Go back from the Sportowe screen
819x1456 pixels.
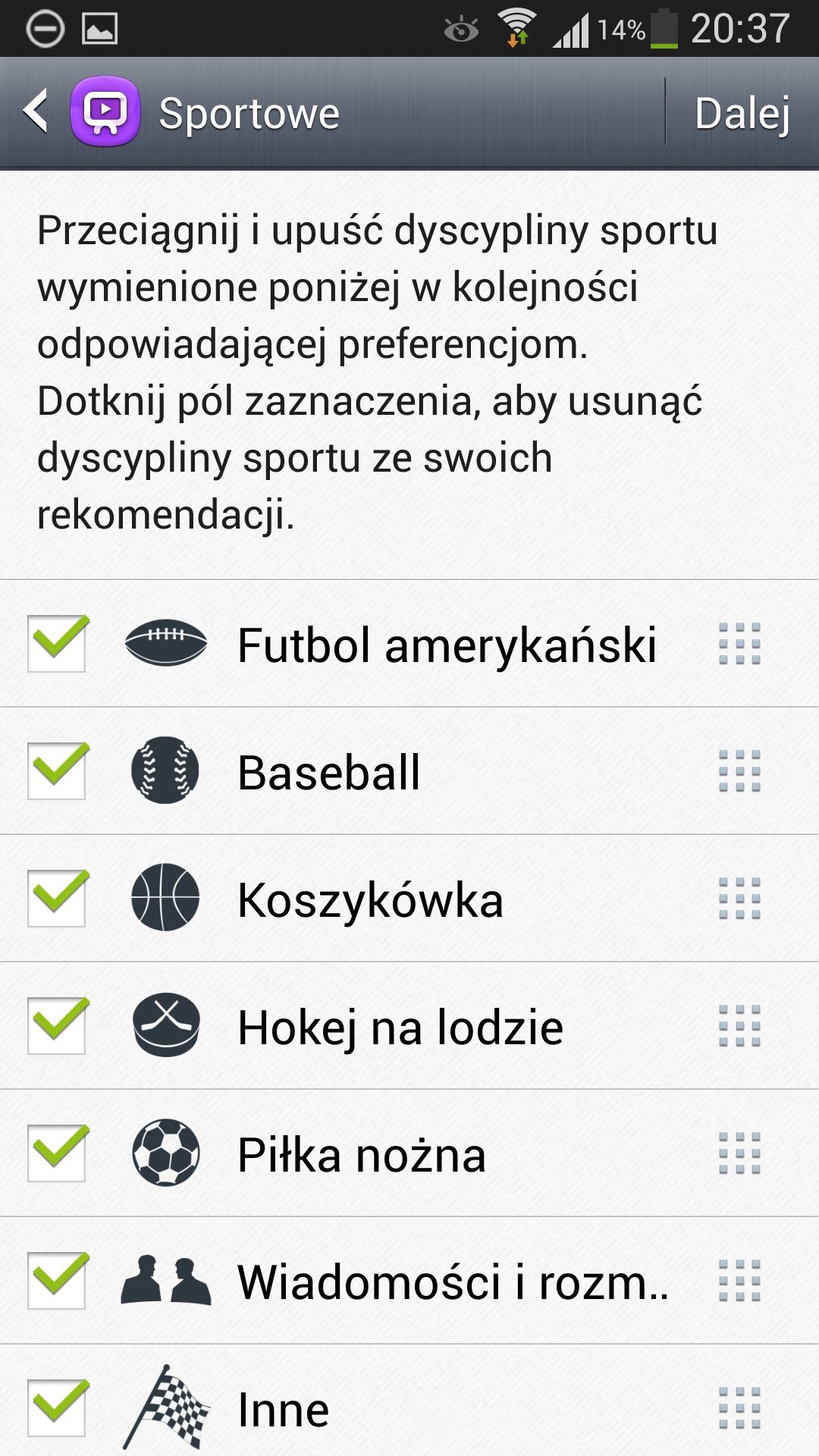click(x=36, y=112)
